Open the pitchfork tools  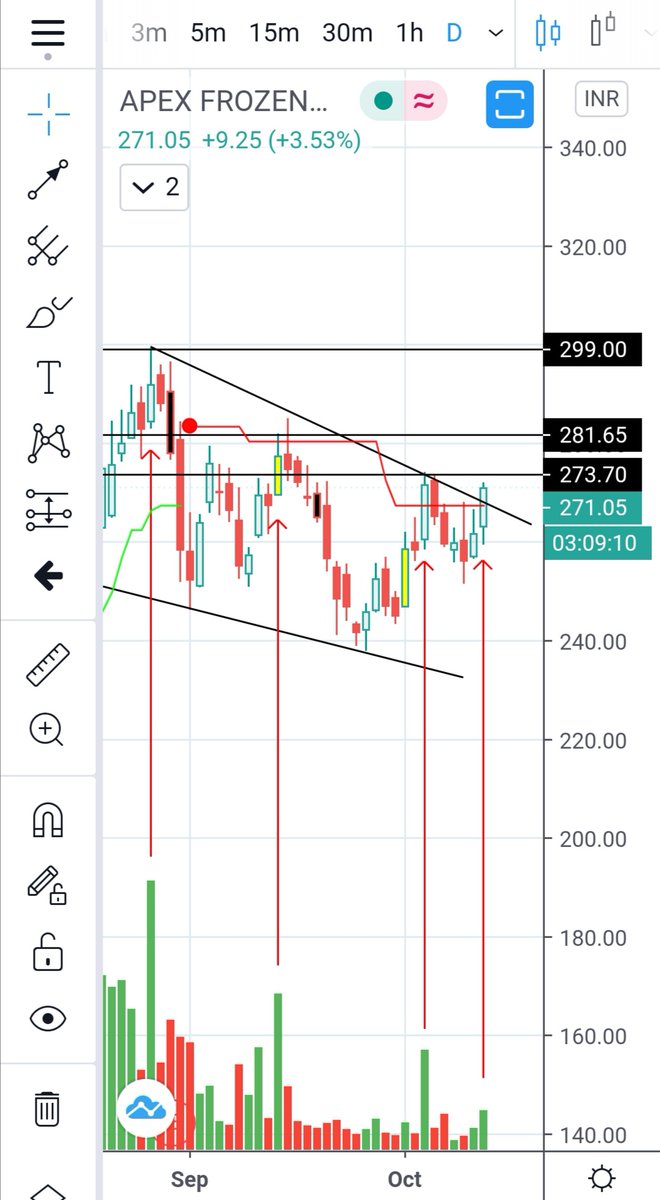(48, 246)
